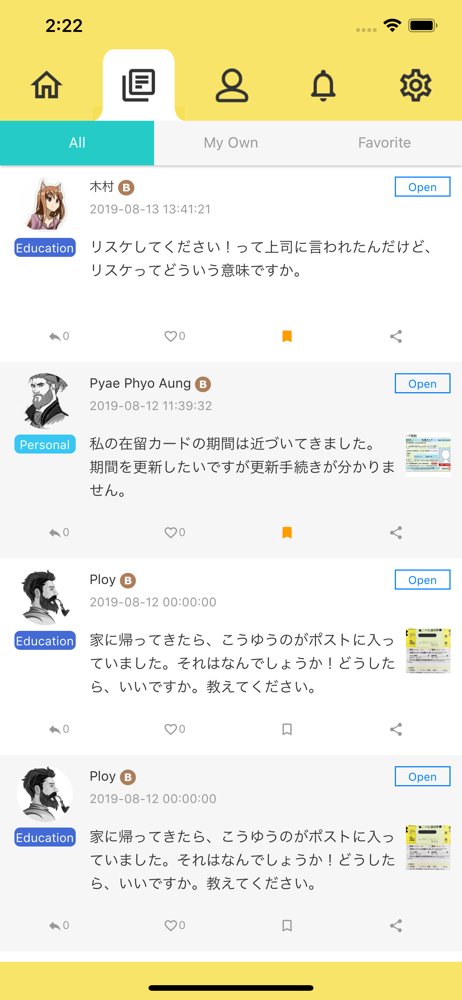Share Pyae Phyo Aung's post
The width and height of the screenshot is (462, 1000).
396,533
